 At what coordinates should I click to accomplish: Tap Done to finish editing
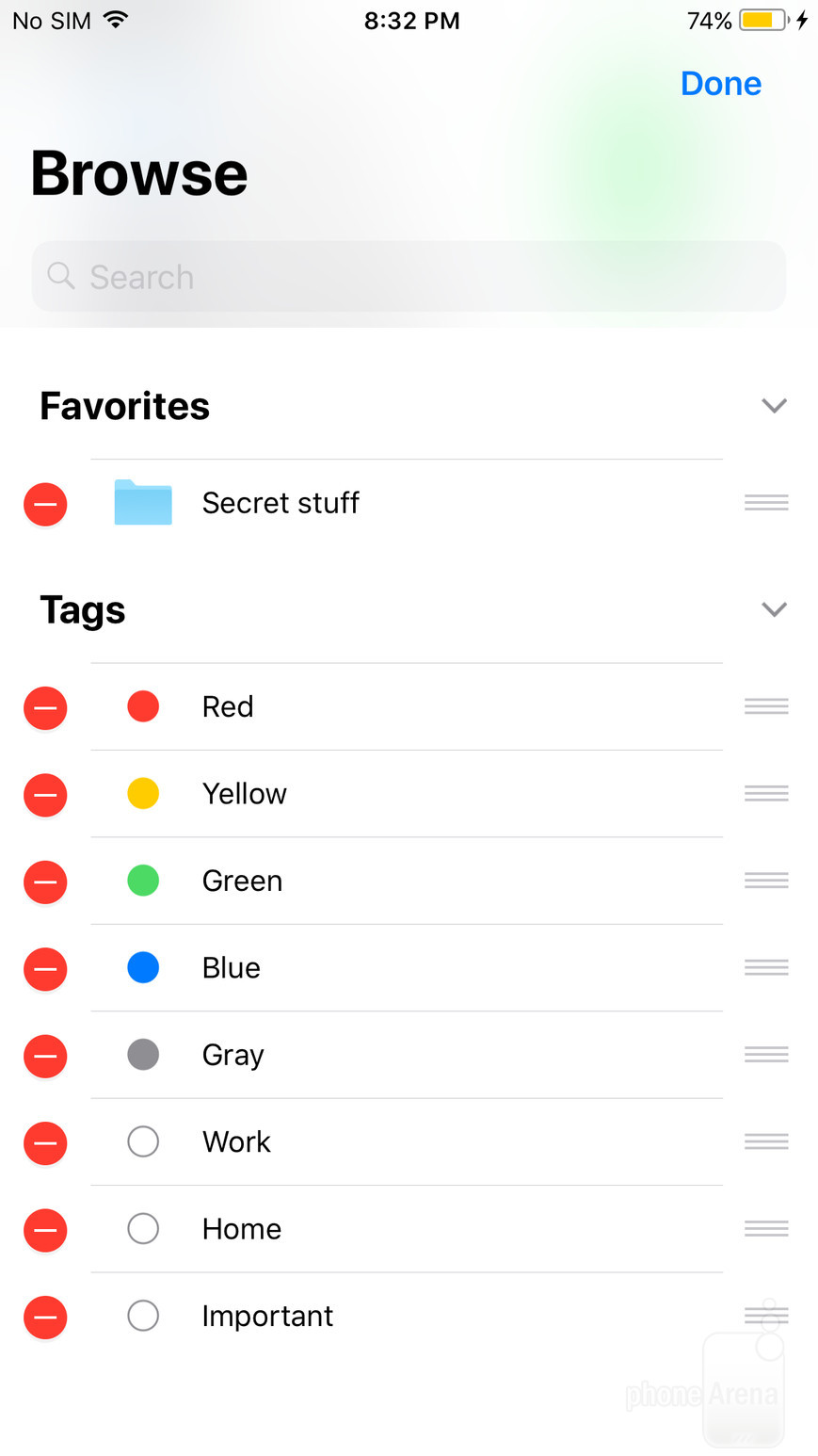click(720, 84)
